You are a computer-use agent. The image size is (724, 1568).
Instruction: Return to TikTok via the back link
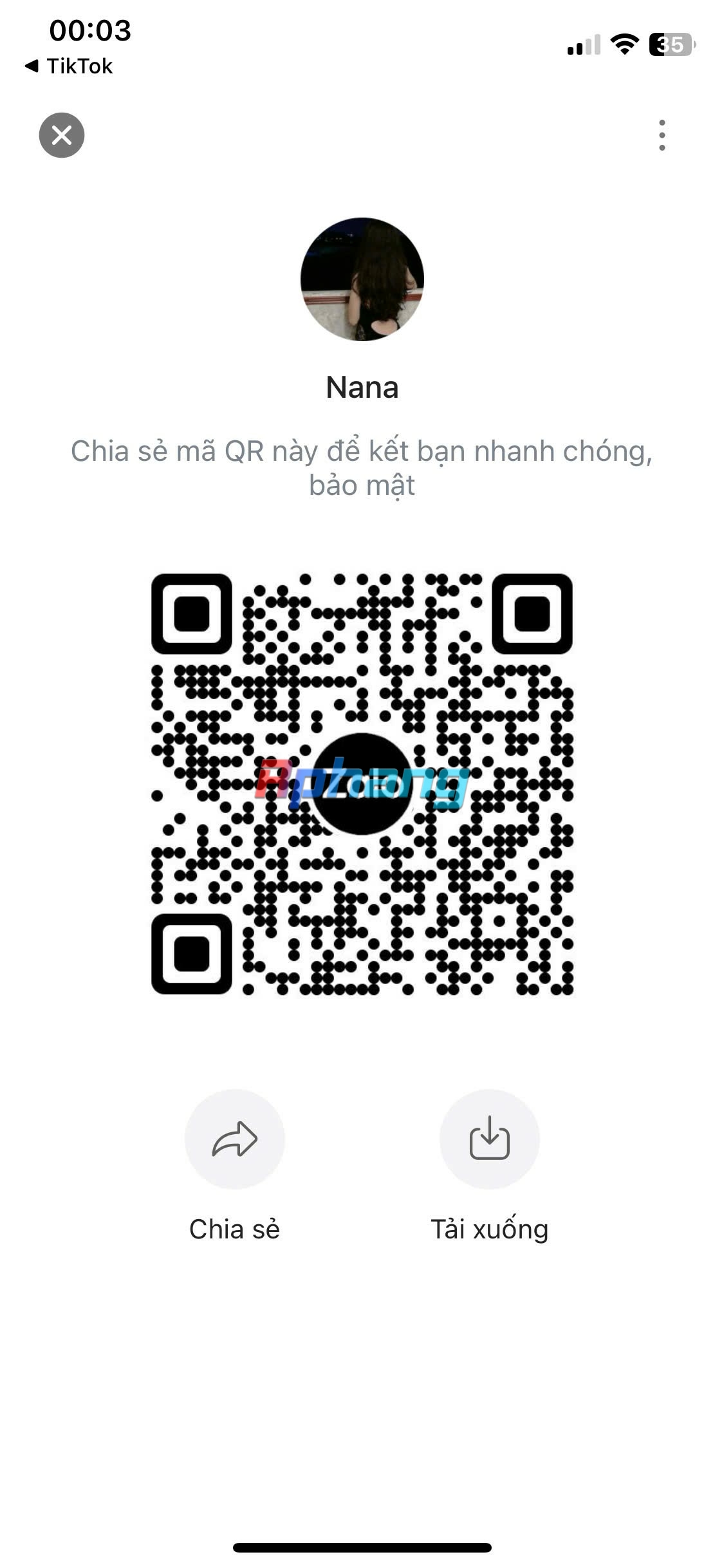[x=69, y=66]
